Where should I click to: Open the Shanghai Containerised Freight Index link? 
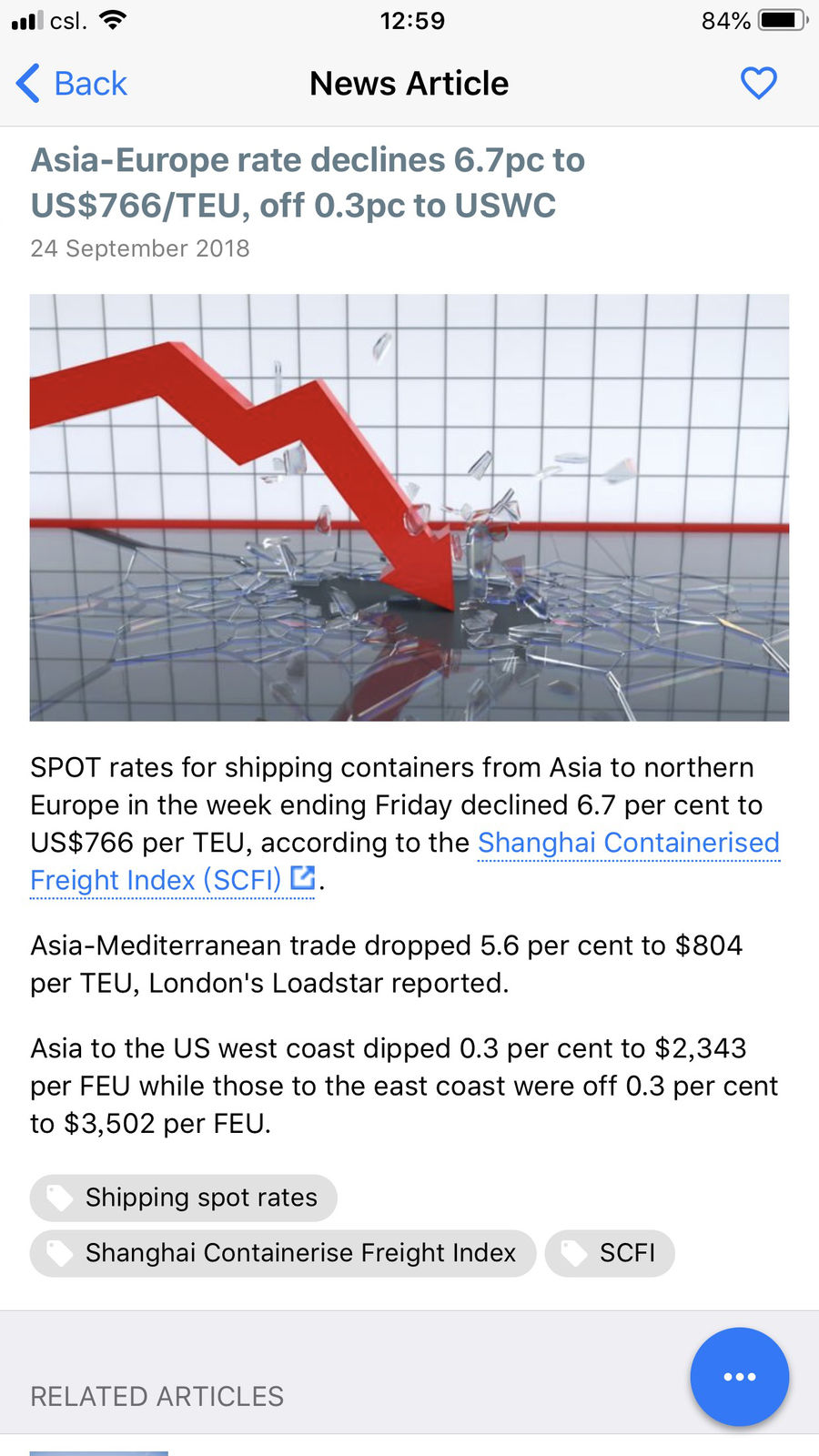tap(628, 844)
